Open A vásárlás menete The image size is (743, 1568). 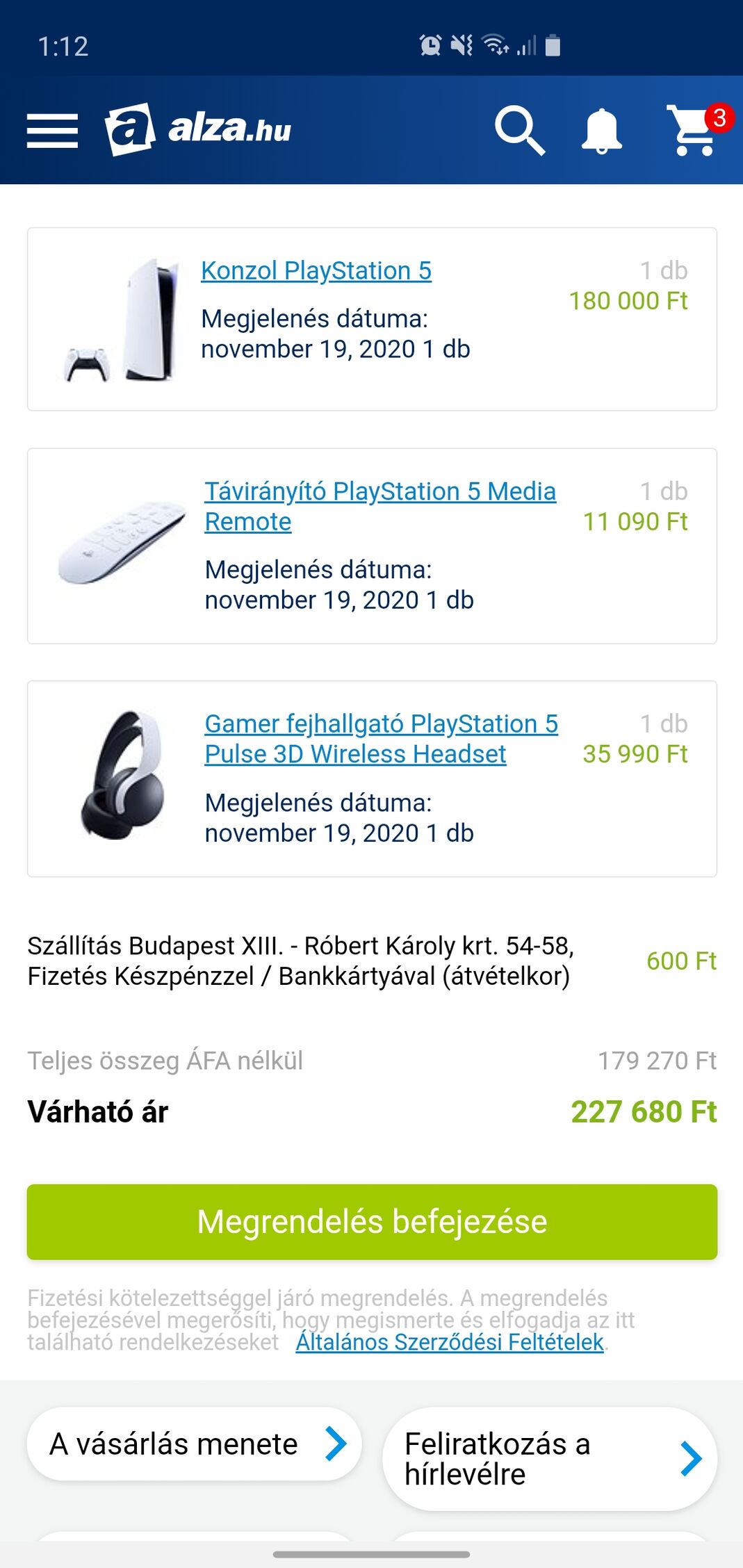point(194,1444)
